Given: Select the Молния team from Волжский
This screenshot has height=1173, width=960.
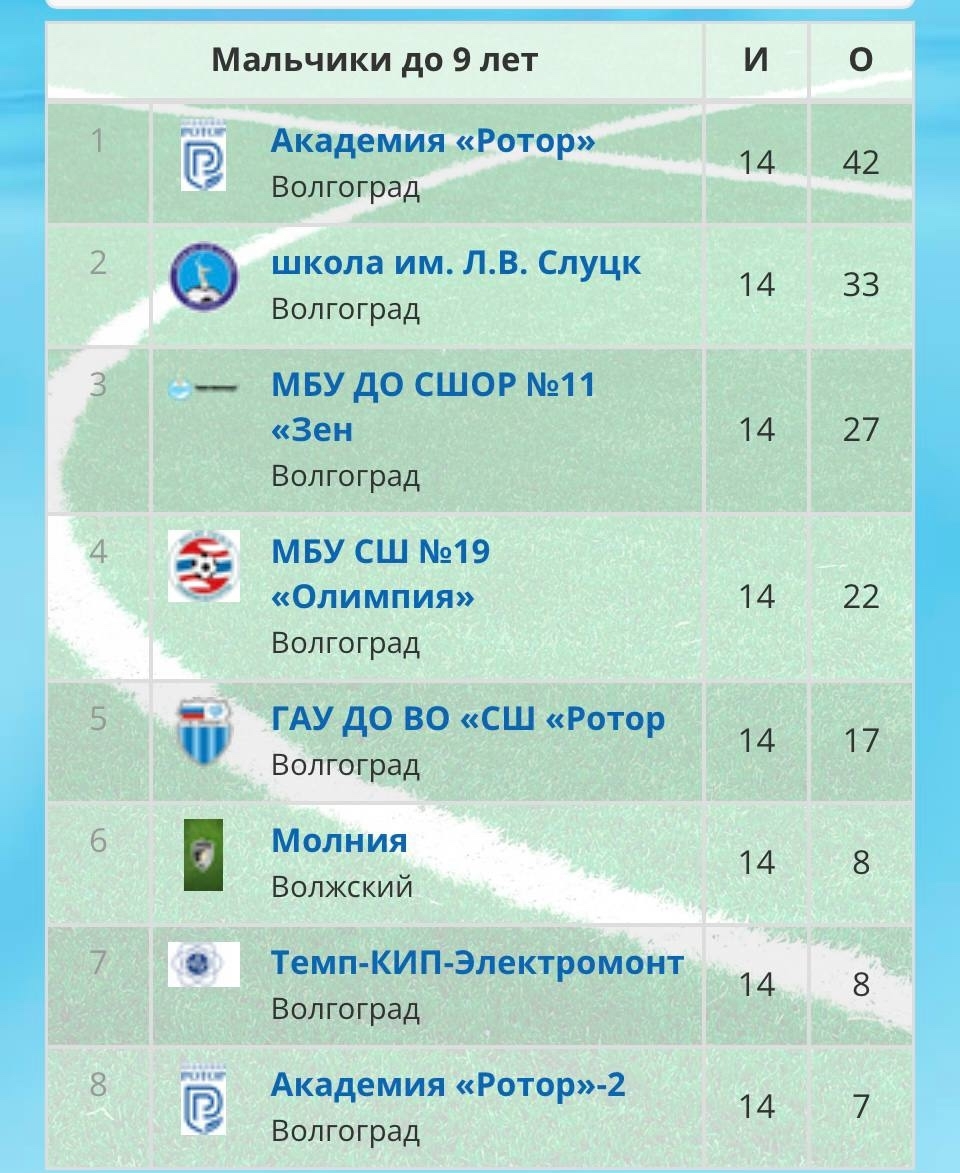Looking at the screenshot, I should click(339, 841).
